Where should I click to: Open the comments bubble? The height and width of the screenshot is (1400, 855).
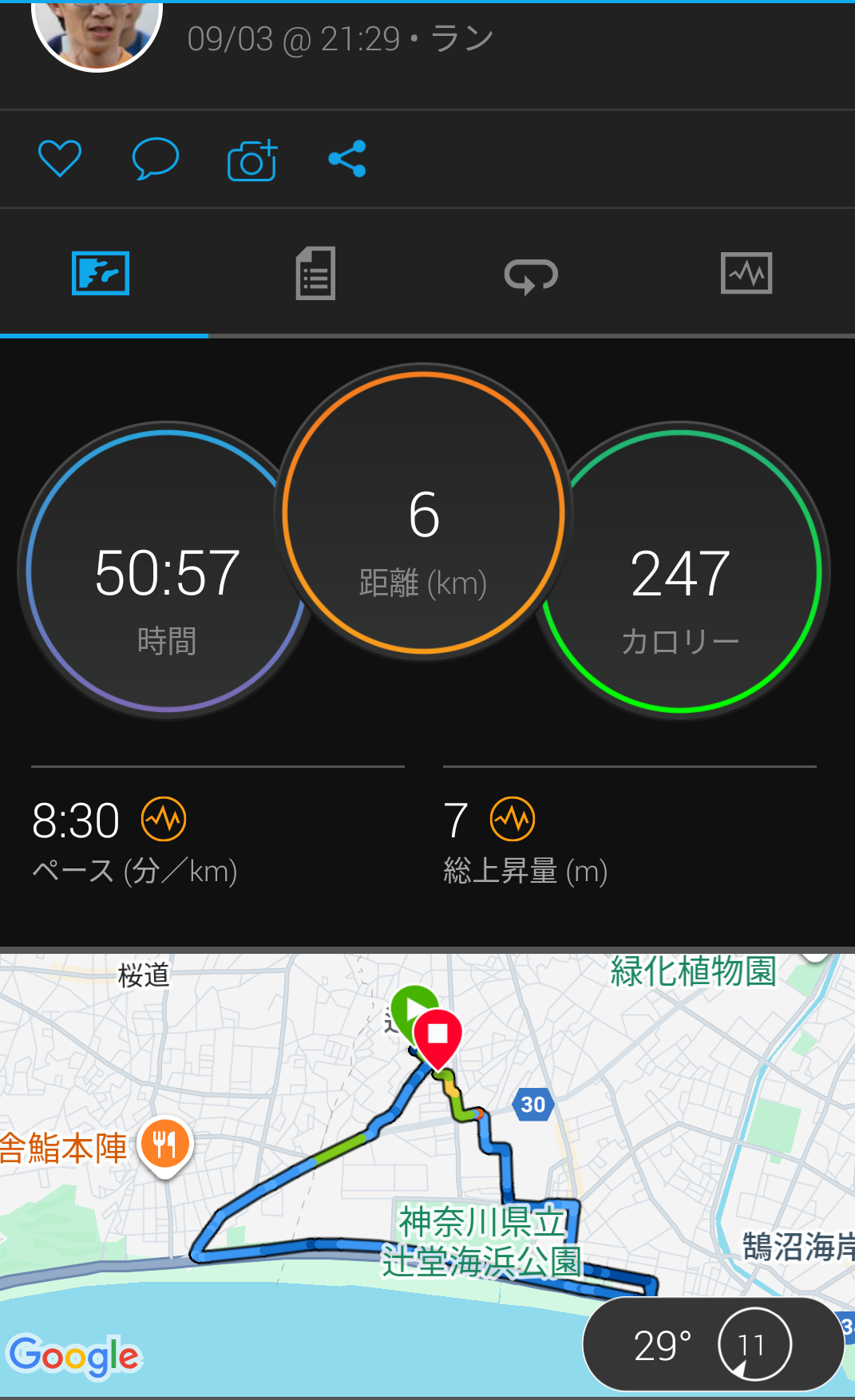155,158
